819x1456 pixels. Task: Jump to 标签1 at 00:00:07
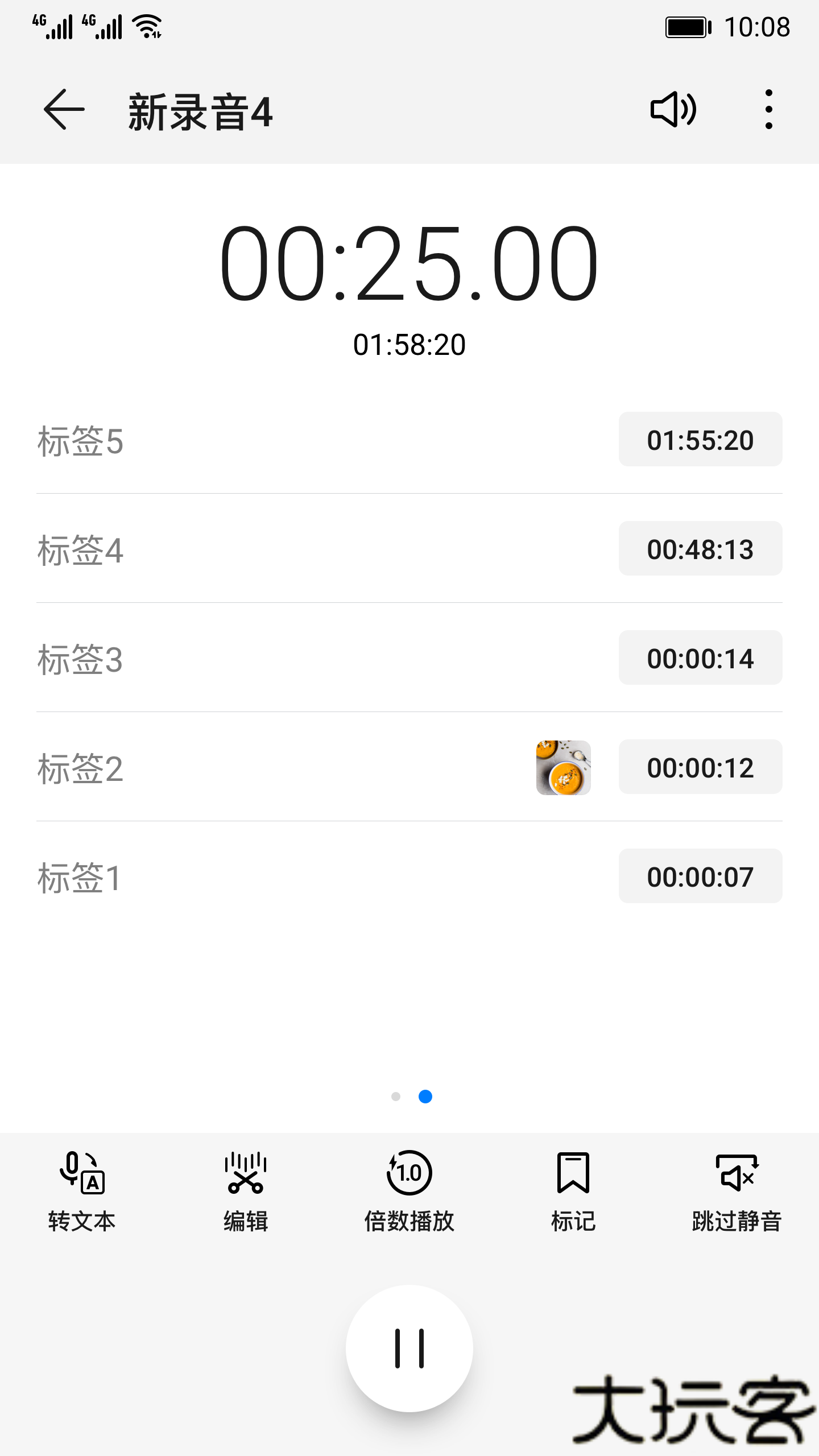tap(700, 876)
